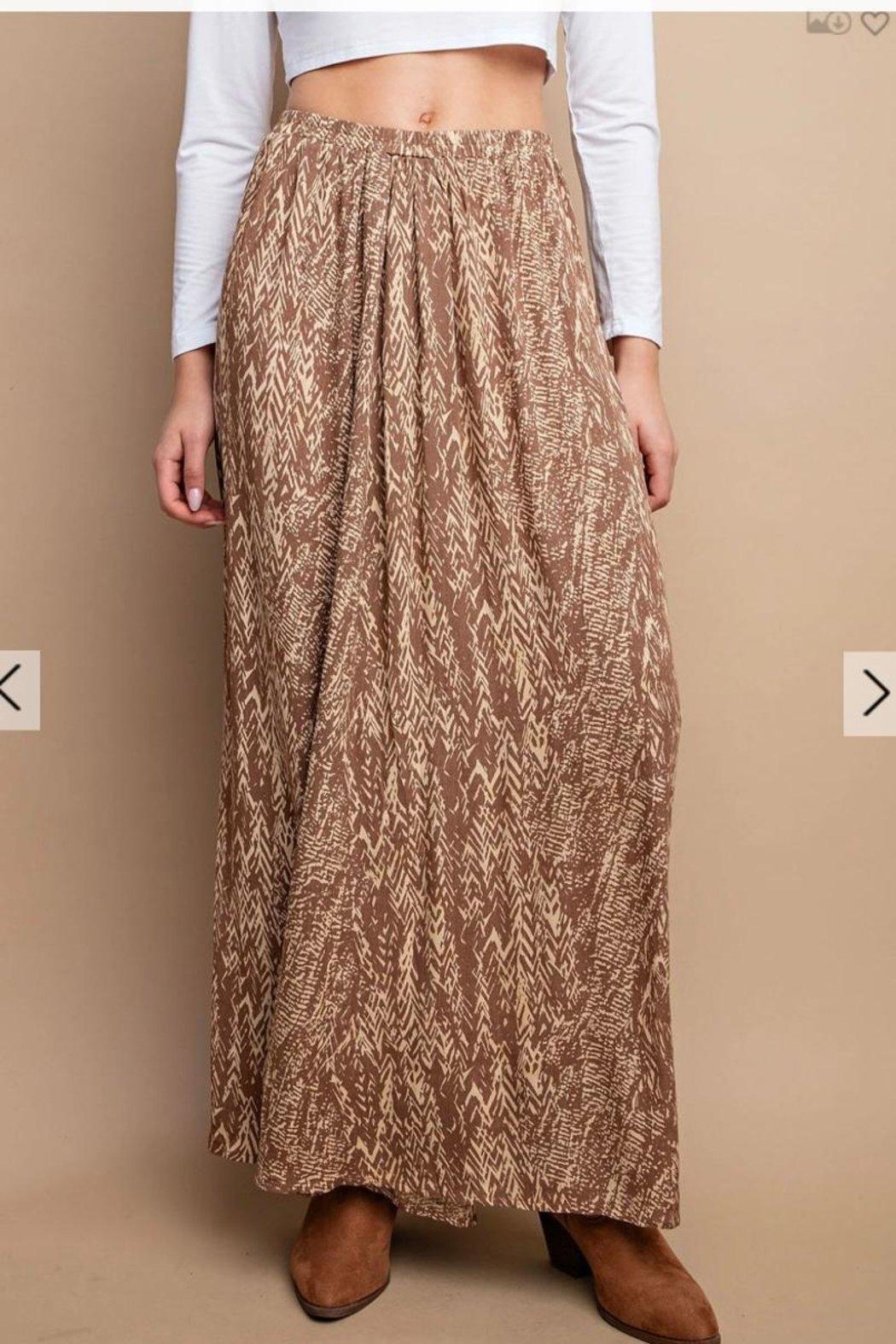This screenshot has width=896, height=1344.
Task: Add this skirt to favorites
Action: [874, 23]
